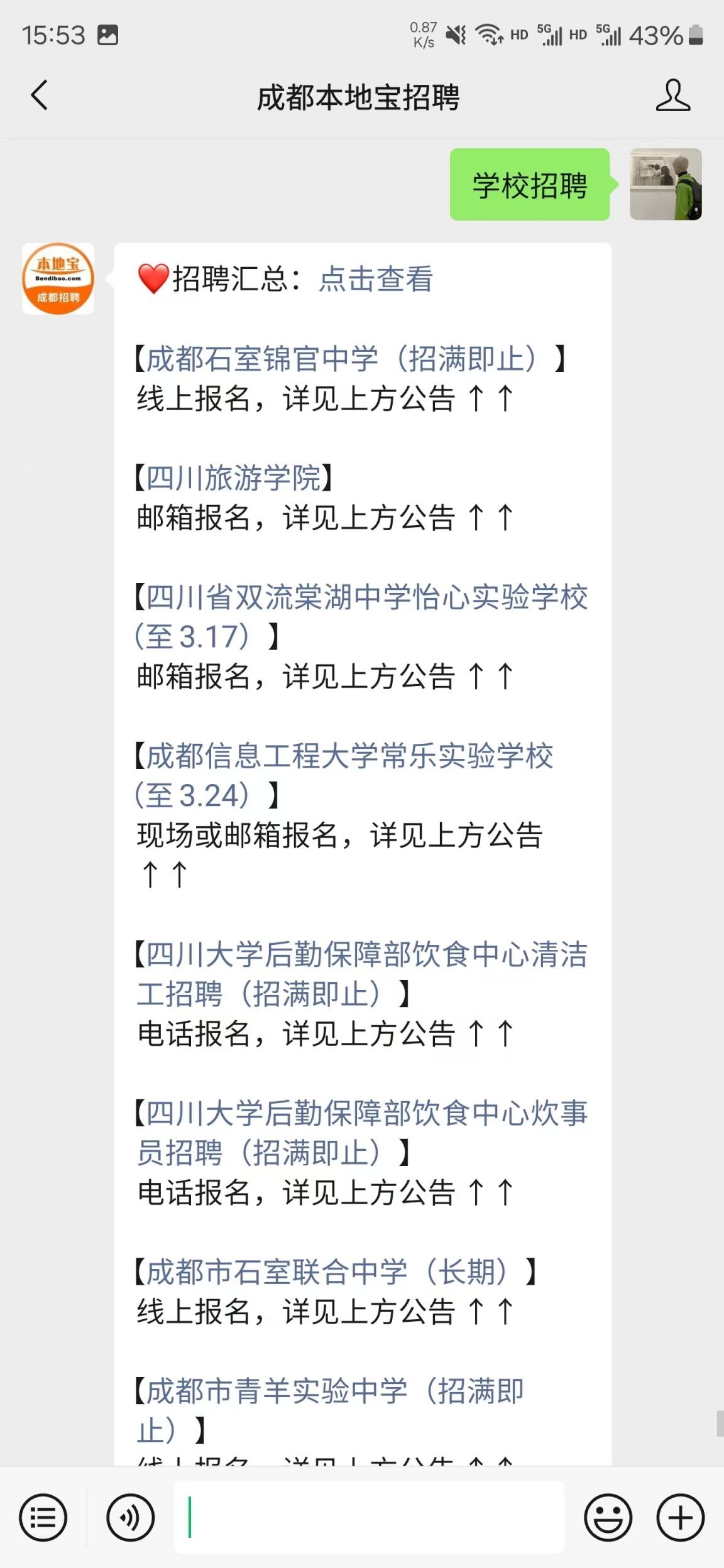
Task: Open the plus attachments menu
Action: pos(680,1517)
